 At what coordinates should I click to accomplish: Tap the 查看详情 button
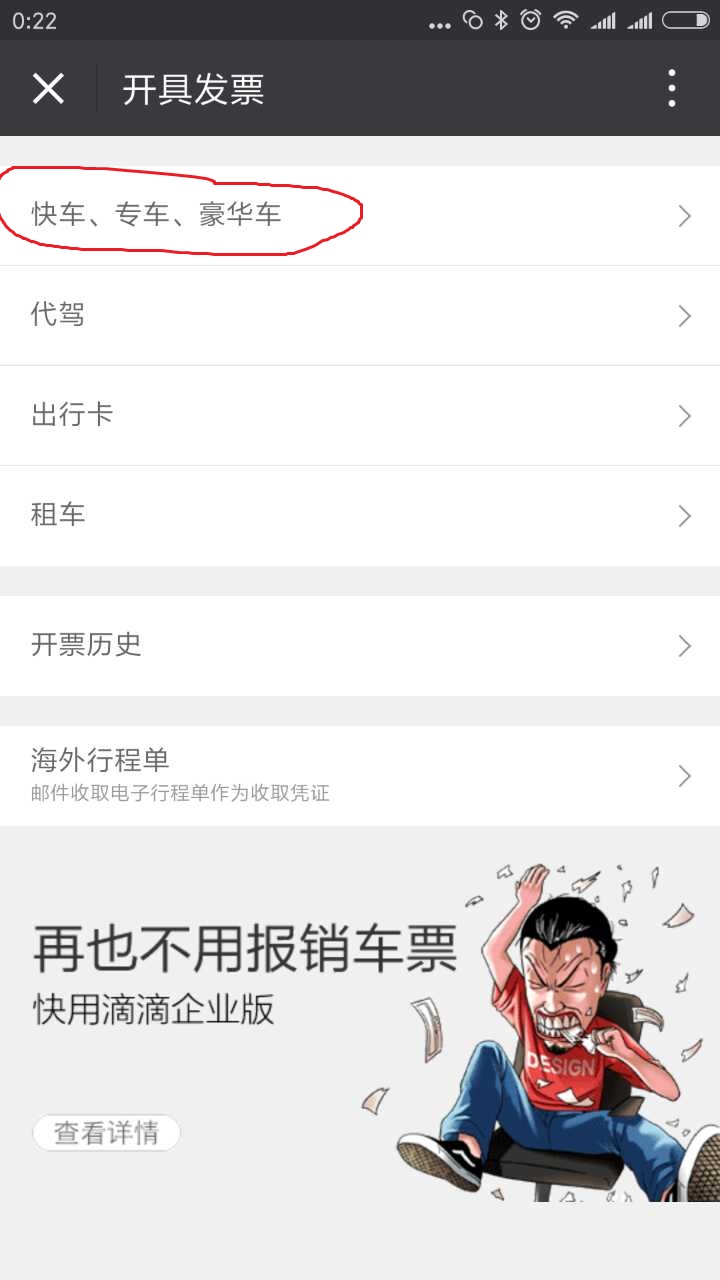click(107, 1133)
